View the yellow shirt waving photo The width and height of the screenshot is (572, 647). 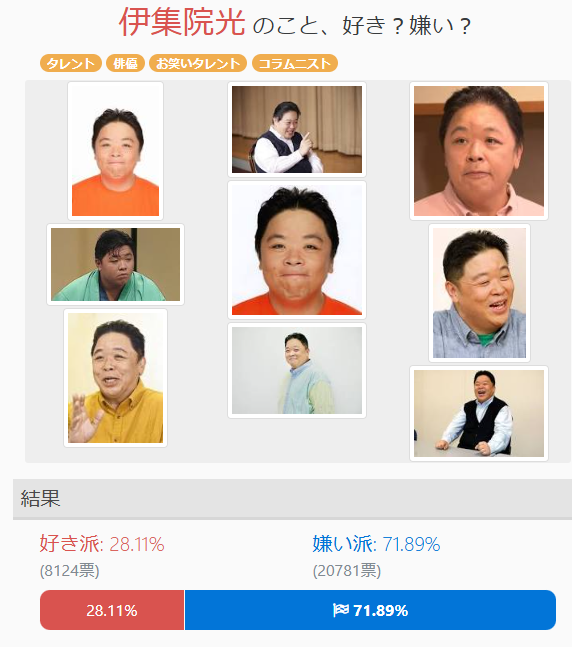[x=116, y=378]
